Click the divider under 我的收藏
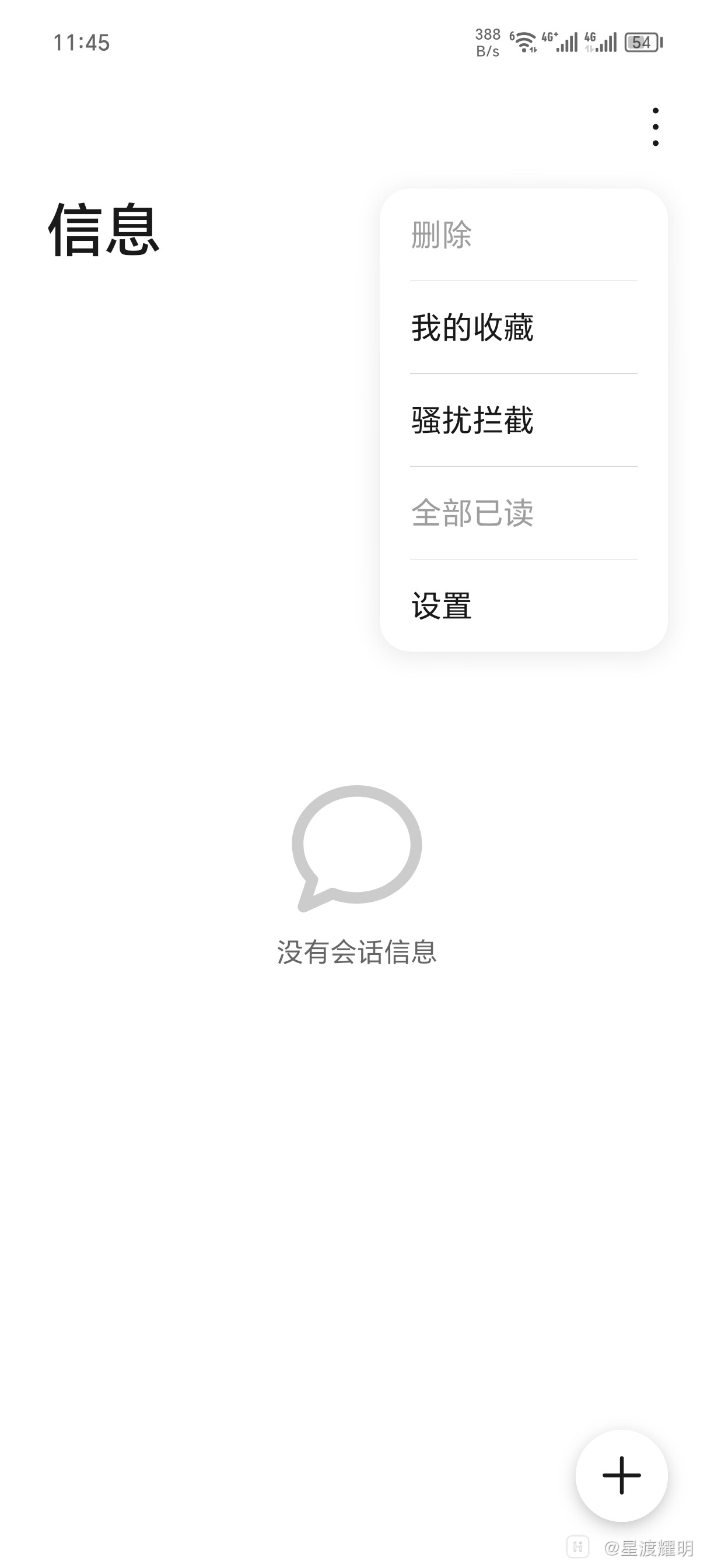Screen dimensions: 714x1568 [523, 374]
